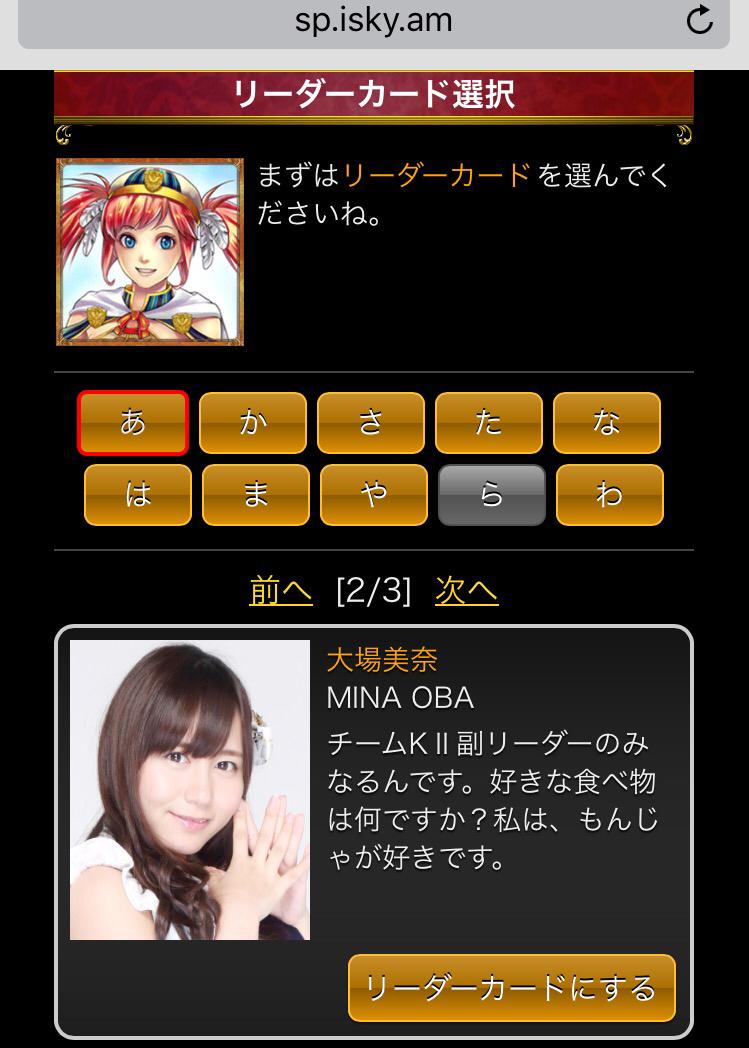Choose the は kana filter
The height and width of the screenshot is (1048, 749).
coord(138,495)
